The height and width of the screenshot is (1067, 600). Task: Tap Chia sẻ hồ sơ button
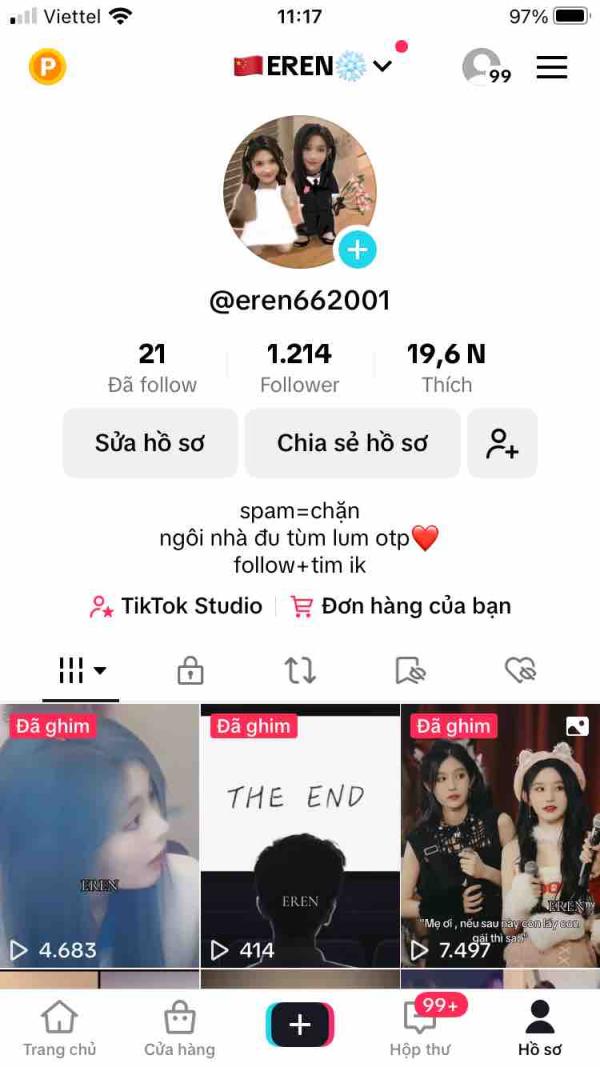pyautogui.click(x=352, y=443)
